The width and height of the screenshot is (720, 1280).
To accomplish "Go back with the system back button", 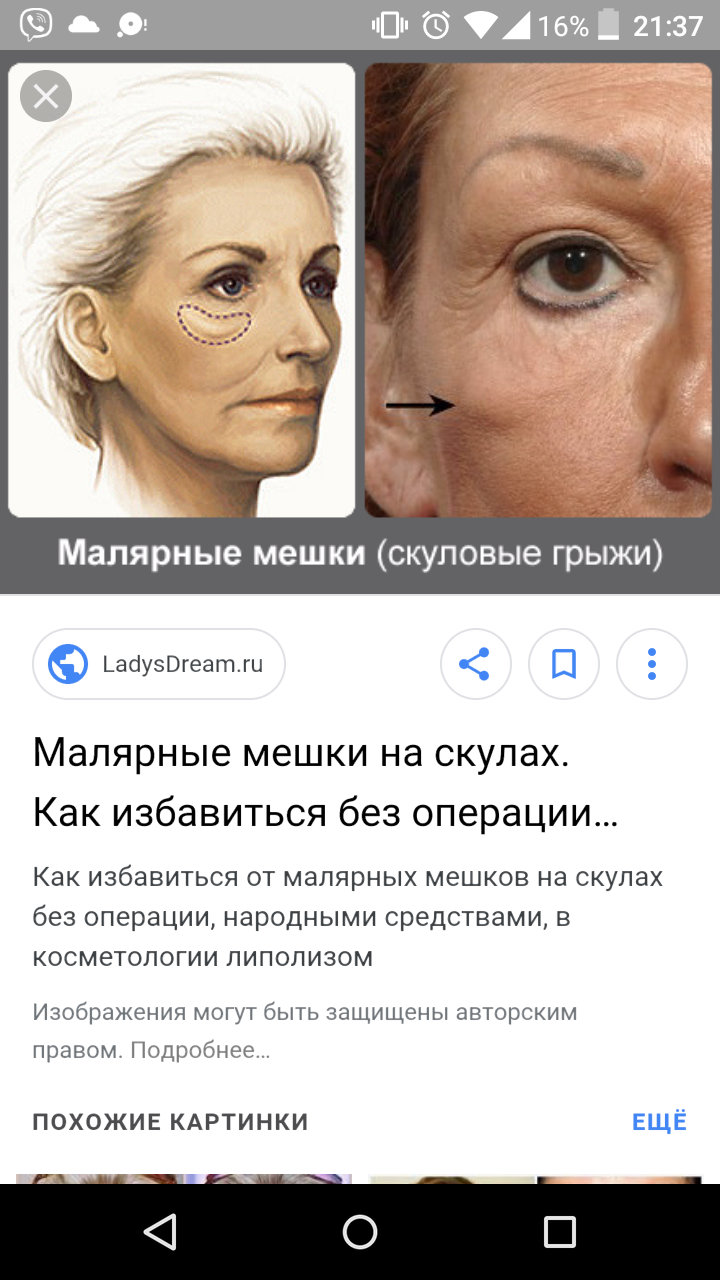I will pyautogui.click(x=160, y=1232).
